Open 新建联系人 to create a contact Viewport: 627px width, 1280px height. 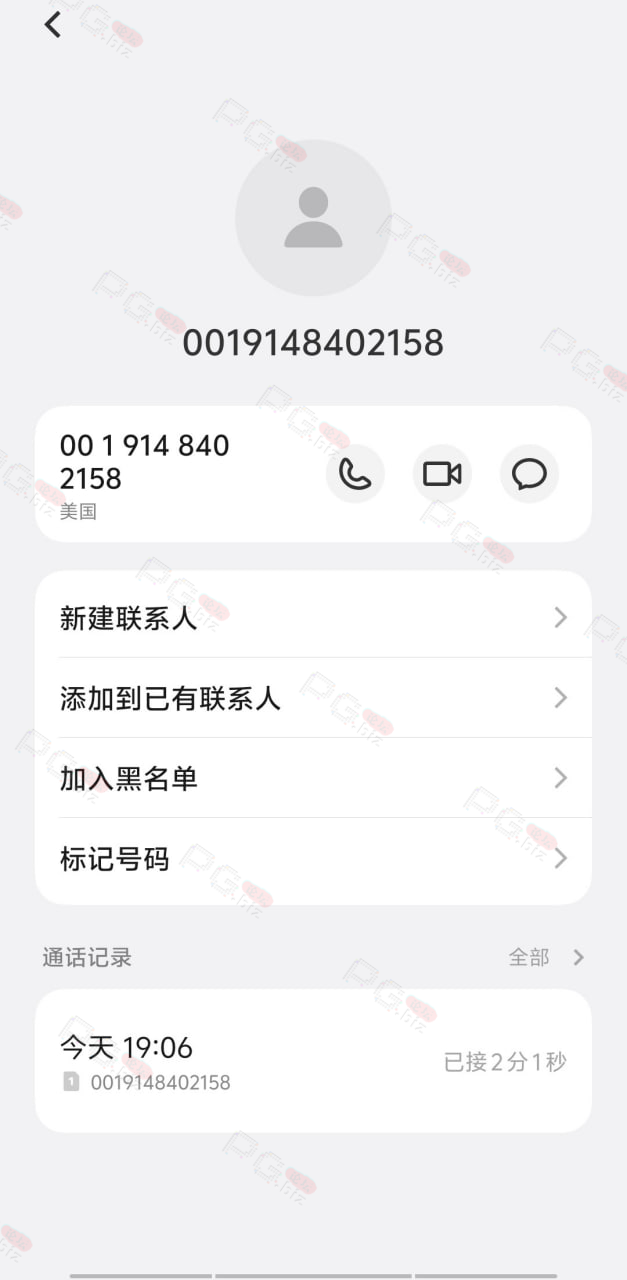coord(313,618)
